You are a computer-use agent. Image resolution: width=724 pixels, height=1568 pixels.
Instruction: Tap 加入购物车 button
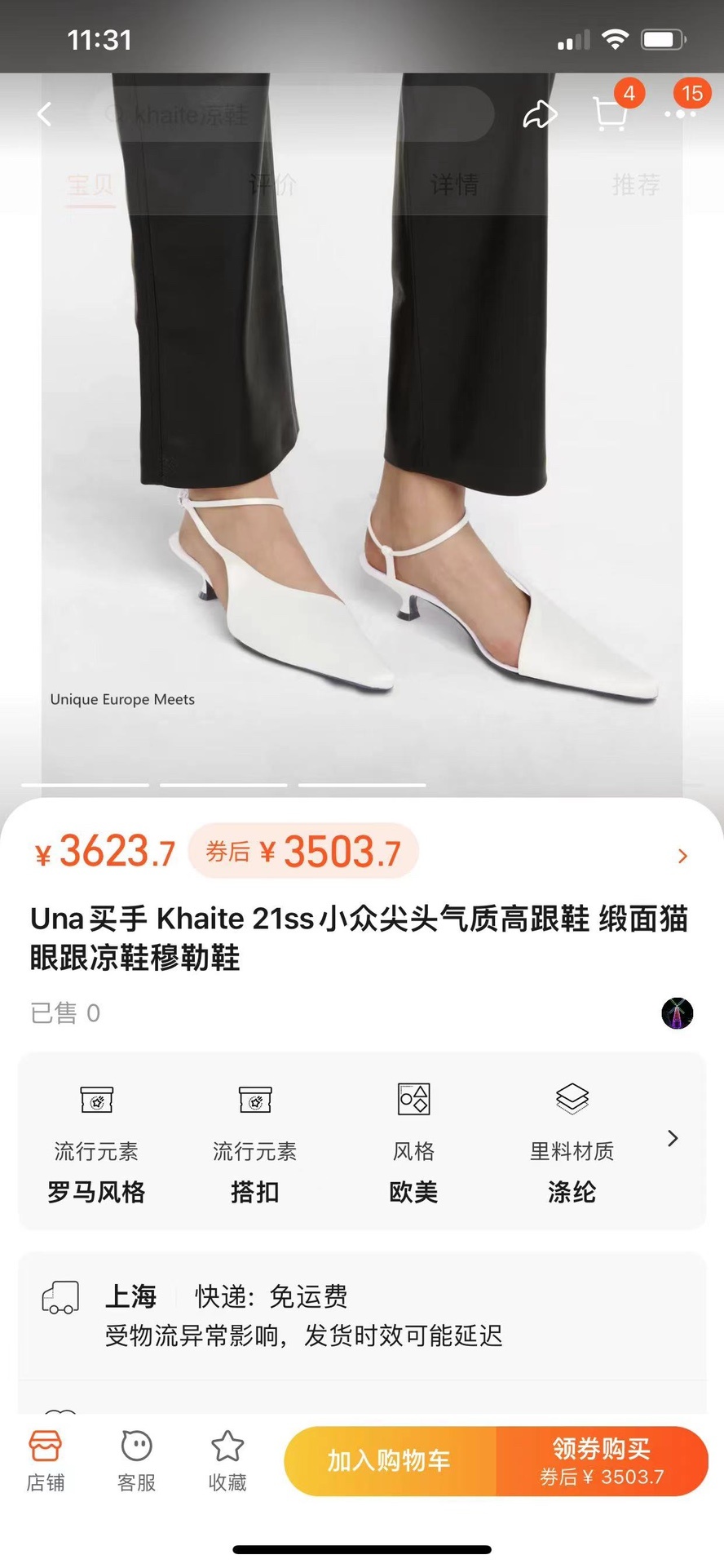(390, 1460)
